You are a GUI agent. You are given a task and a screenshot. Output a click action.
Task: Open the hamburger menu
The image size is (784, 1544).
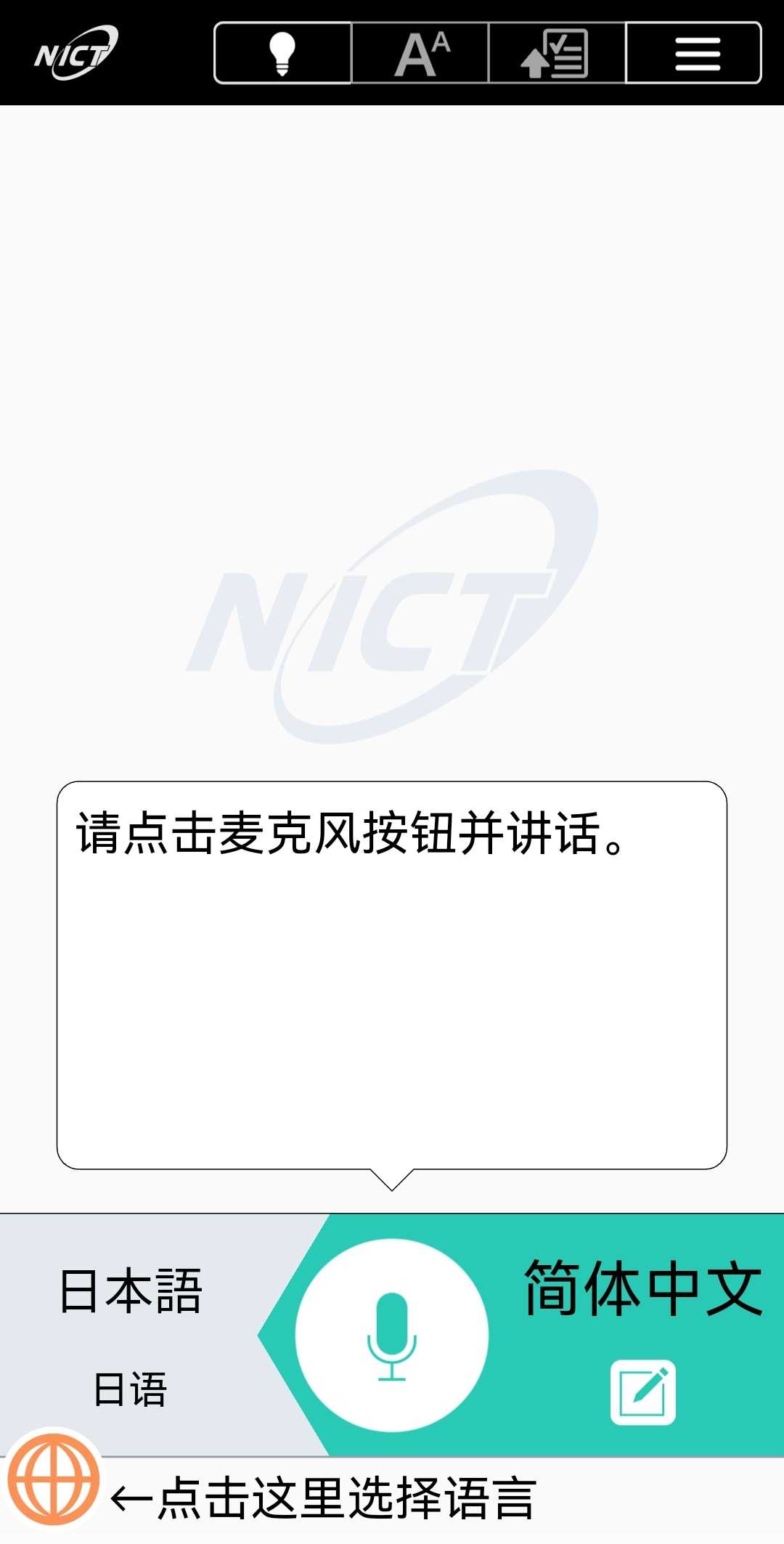(x=694, y=53)
